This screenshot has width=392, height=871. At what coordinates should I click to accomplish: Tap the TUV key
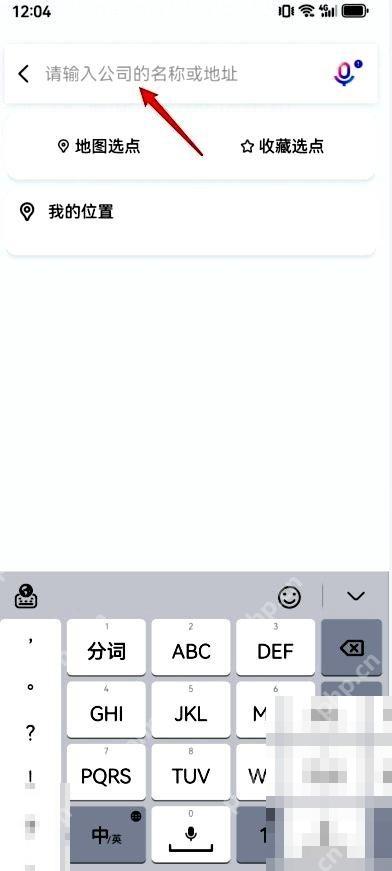[190, 773]
